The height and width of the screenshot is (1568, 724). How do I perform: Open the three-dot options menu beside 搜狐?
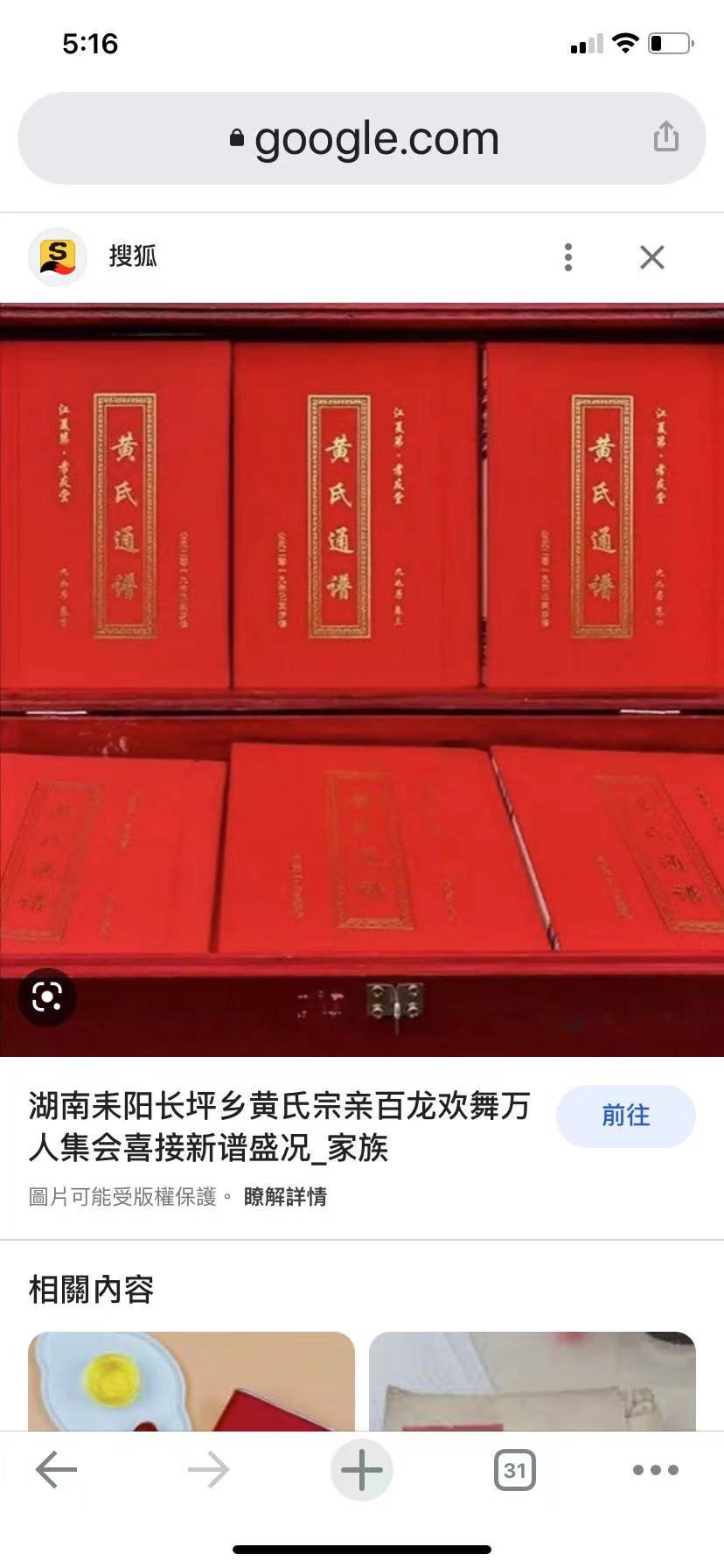568,257
